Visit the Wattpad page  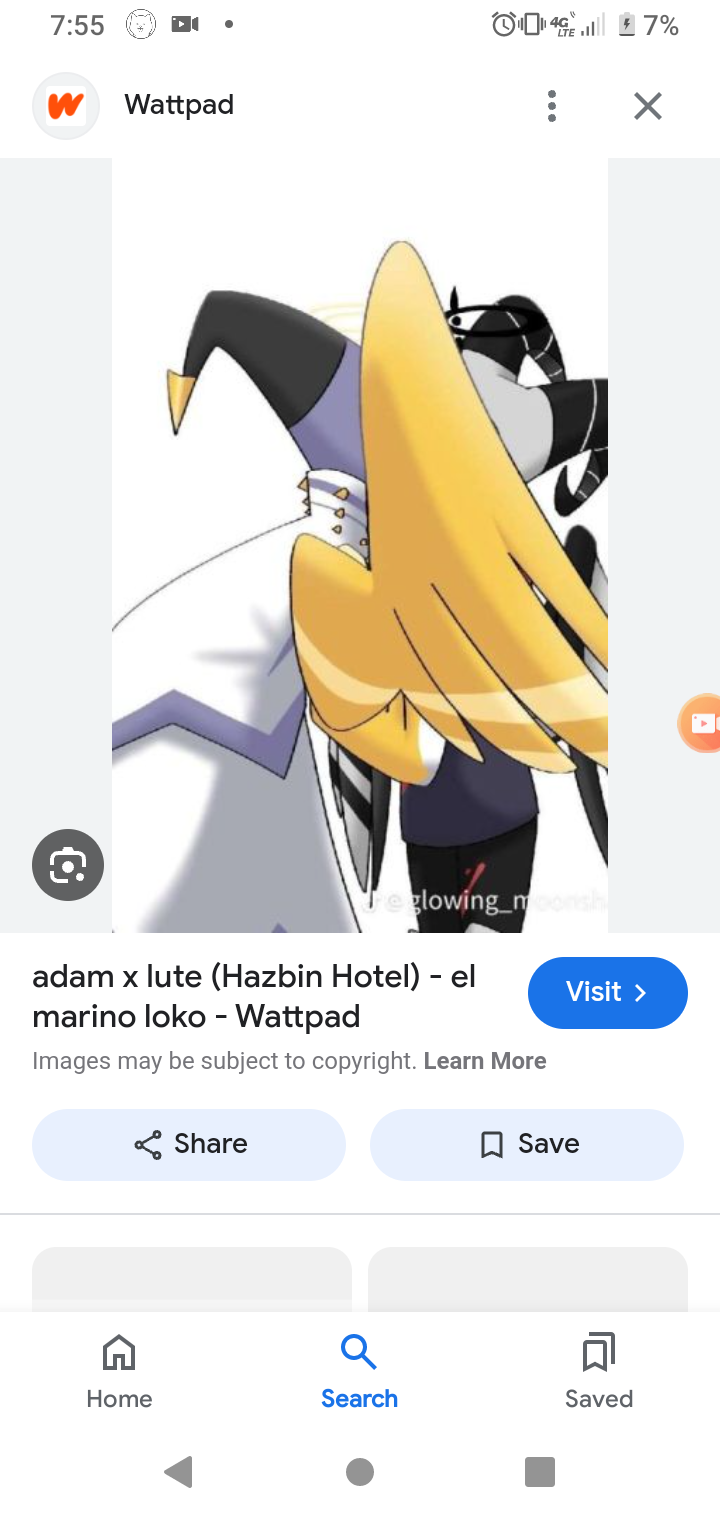[x=607, y=992]
